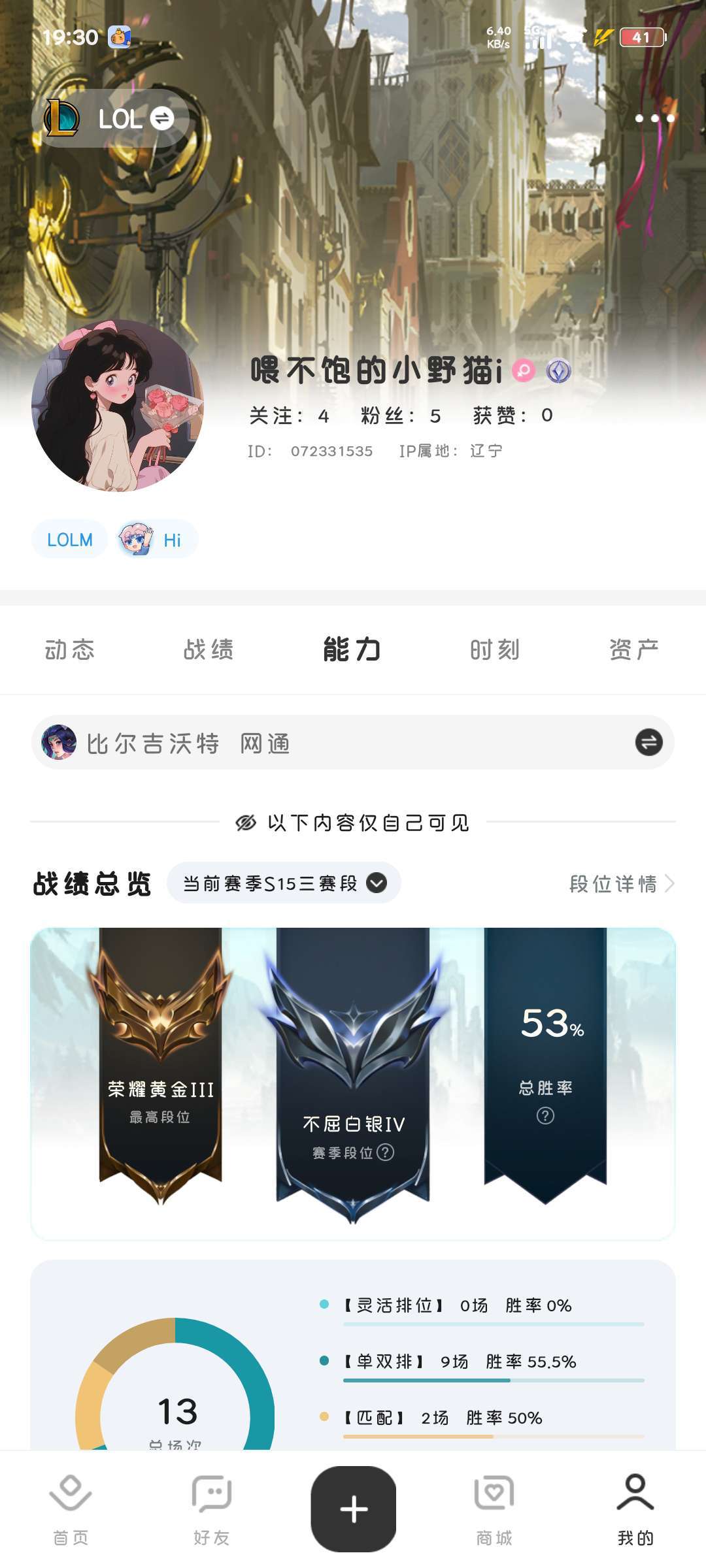The image size is (706, 1568).
Task: Tap the center plus create button
Action: (x=354, y=1509)
